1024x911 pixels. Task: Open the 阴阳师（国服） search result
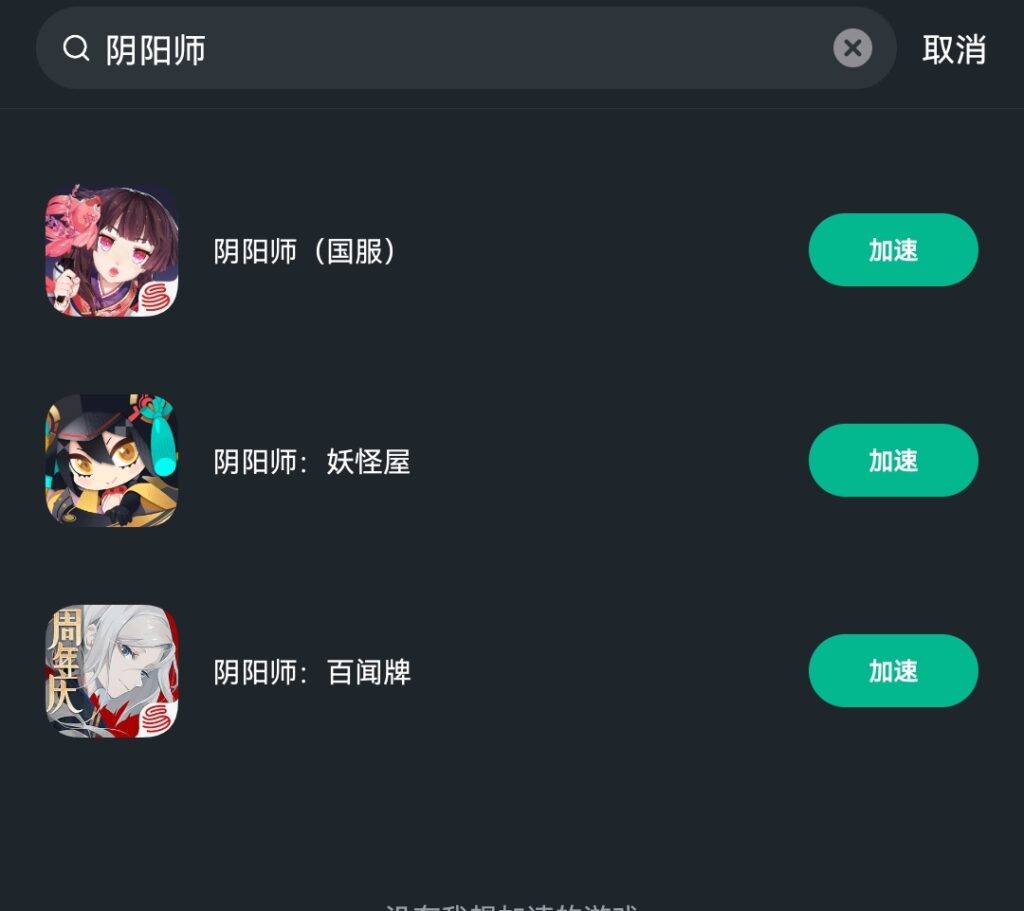(305, 251)
